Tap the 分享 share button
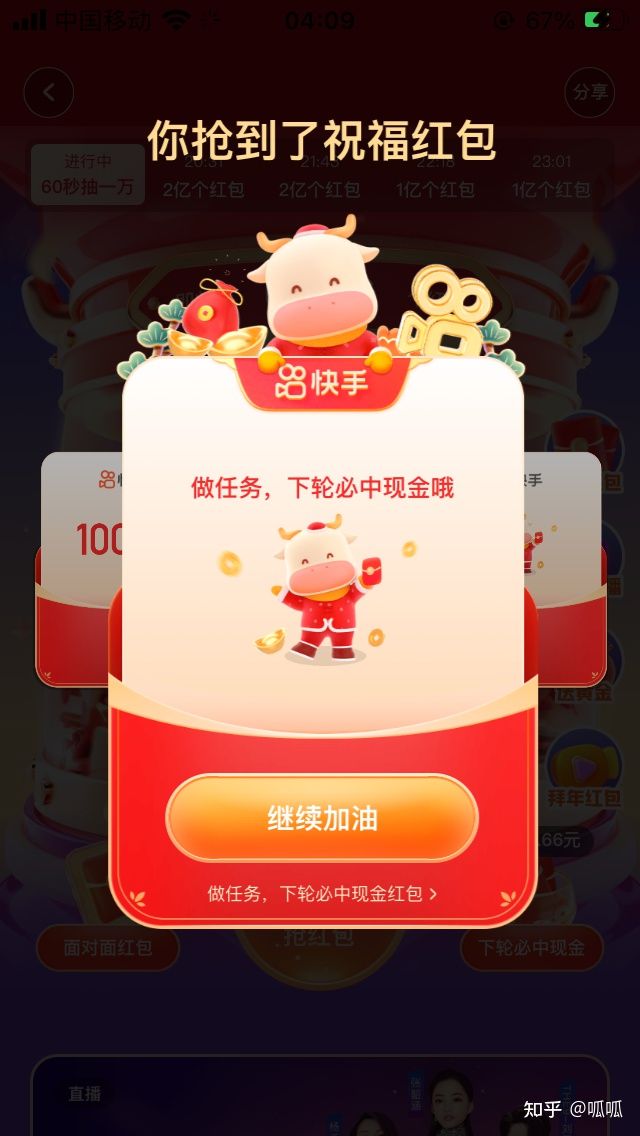Viewport: 640px width, 1136px height. 589,93
